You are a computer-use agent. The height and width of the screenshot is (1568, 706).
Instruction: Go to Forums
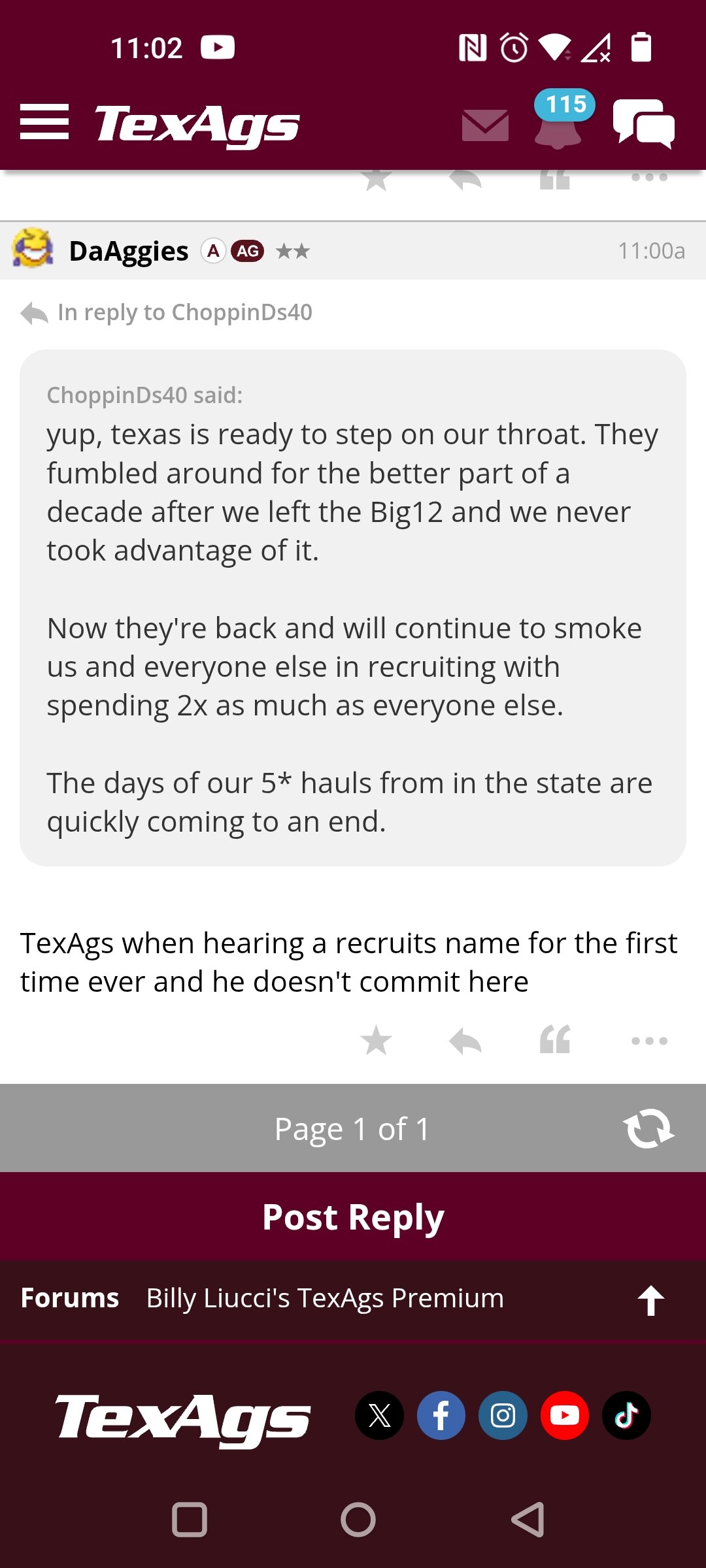pos(70,1298)
